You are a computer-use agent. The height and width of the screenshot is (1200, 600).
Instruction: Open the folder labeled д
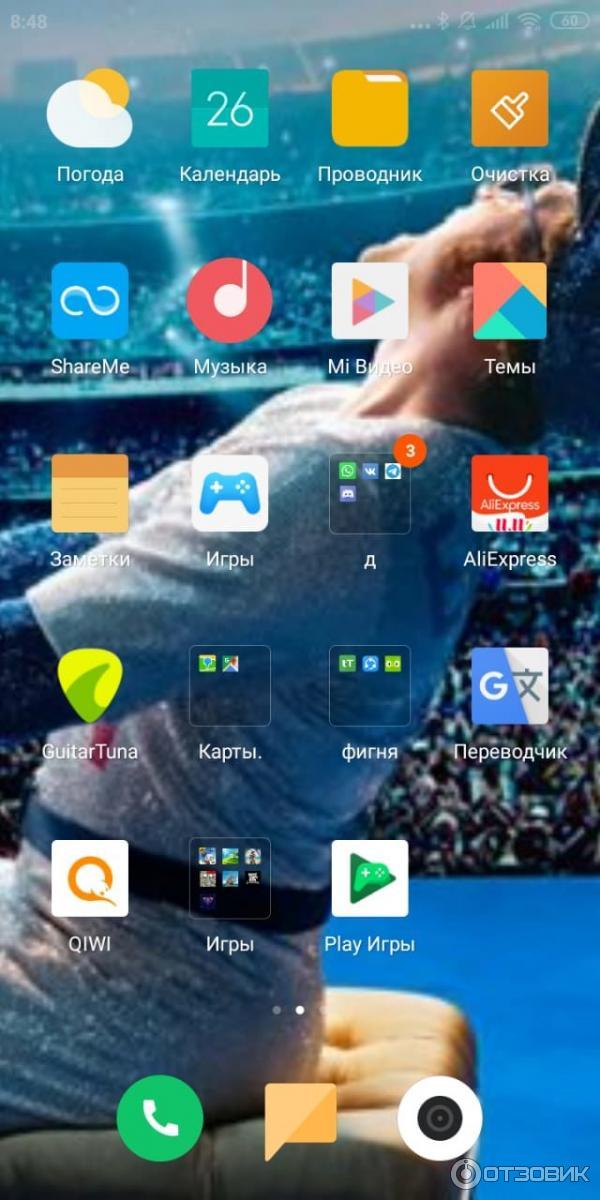tap(370, 493)
